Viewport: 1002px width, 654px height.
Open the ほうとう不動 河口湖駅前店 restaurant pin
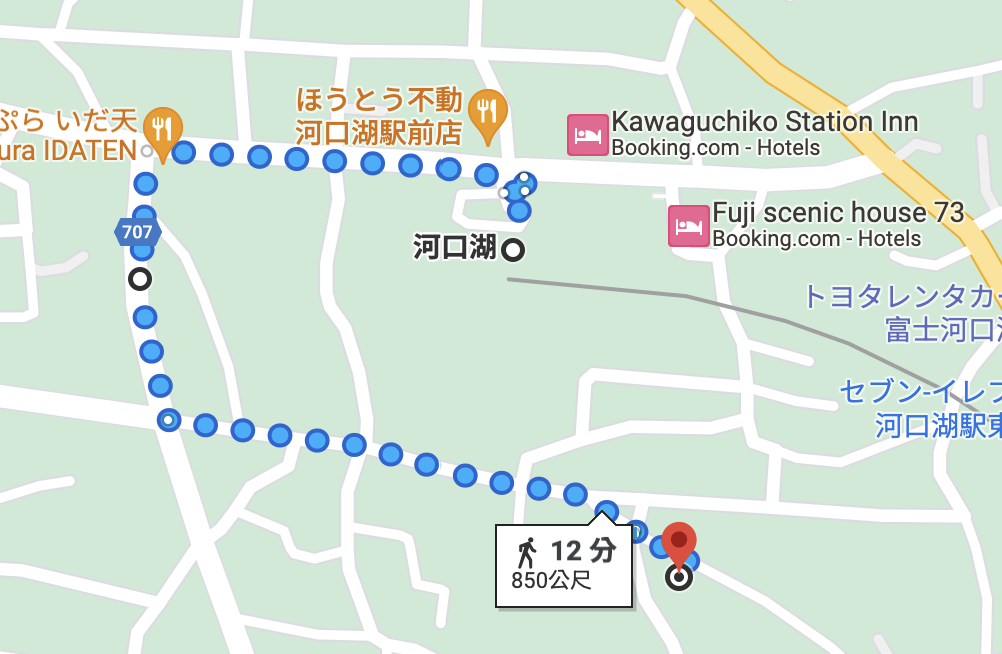coord(488,114)
